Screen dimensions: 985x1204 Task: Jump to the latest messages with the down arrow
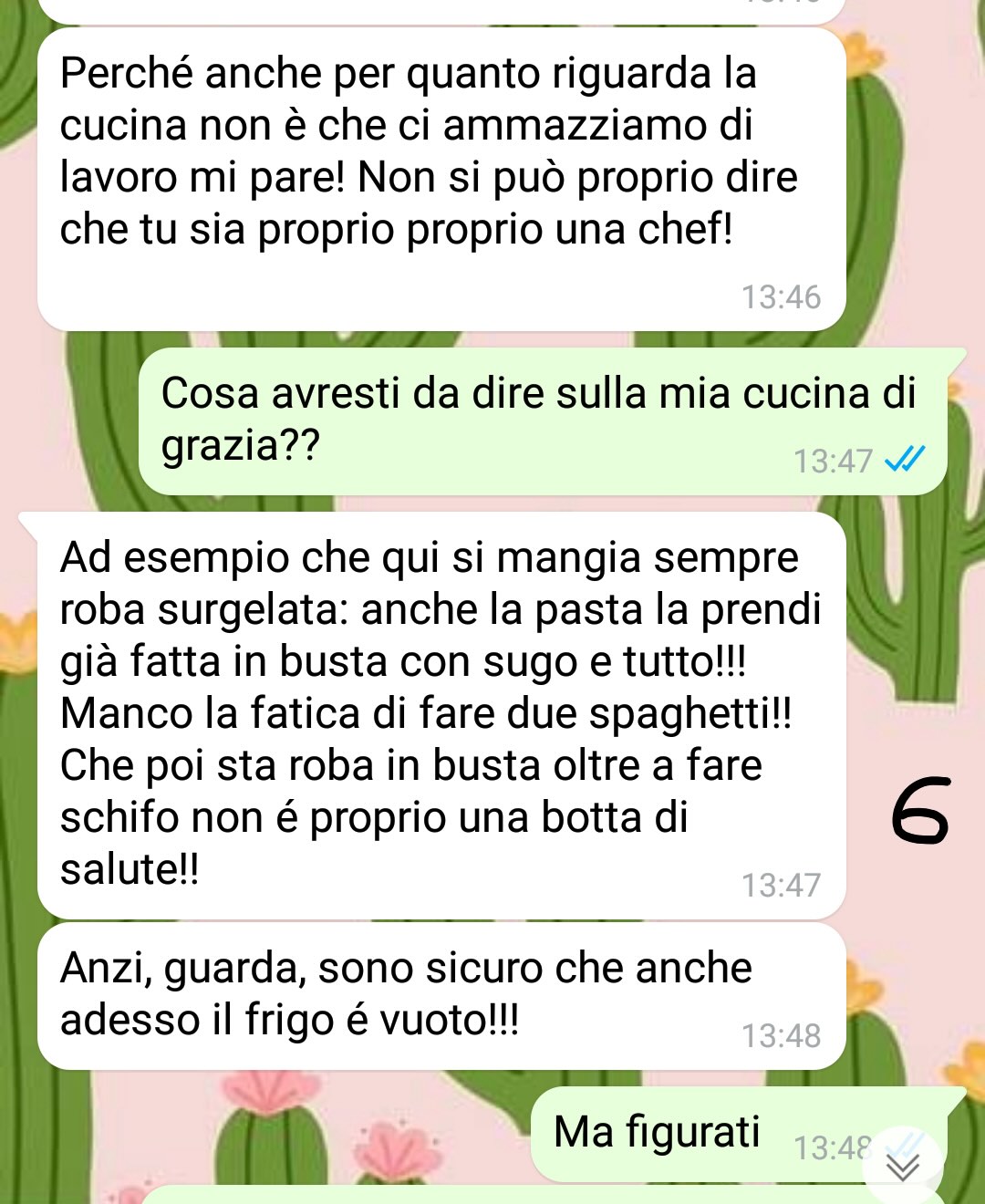pos(903,1168)
